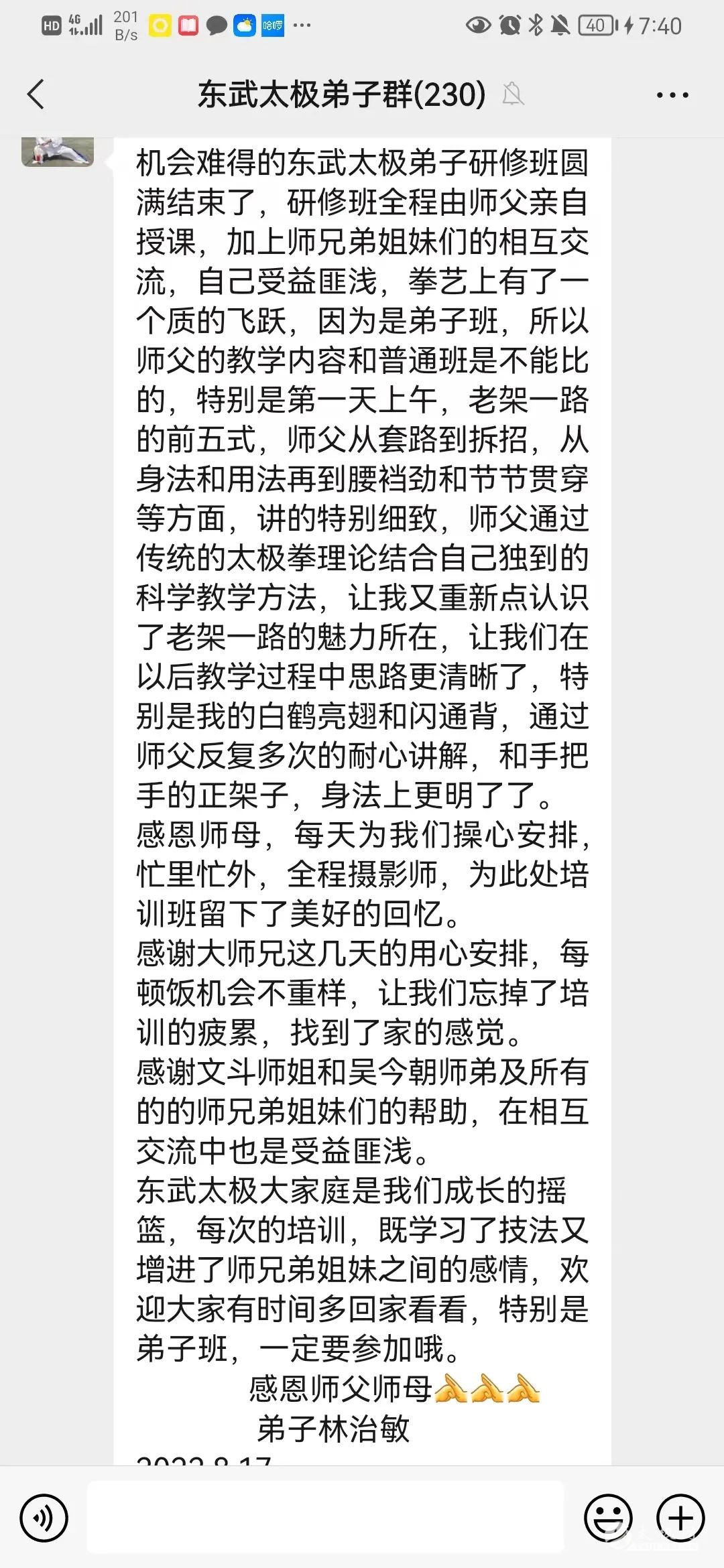Open the plus attachment menu
This screenshot has height=1568, width=724.
point(680,1518)
